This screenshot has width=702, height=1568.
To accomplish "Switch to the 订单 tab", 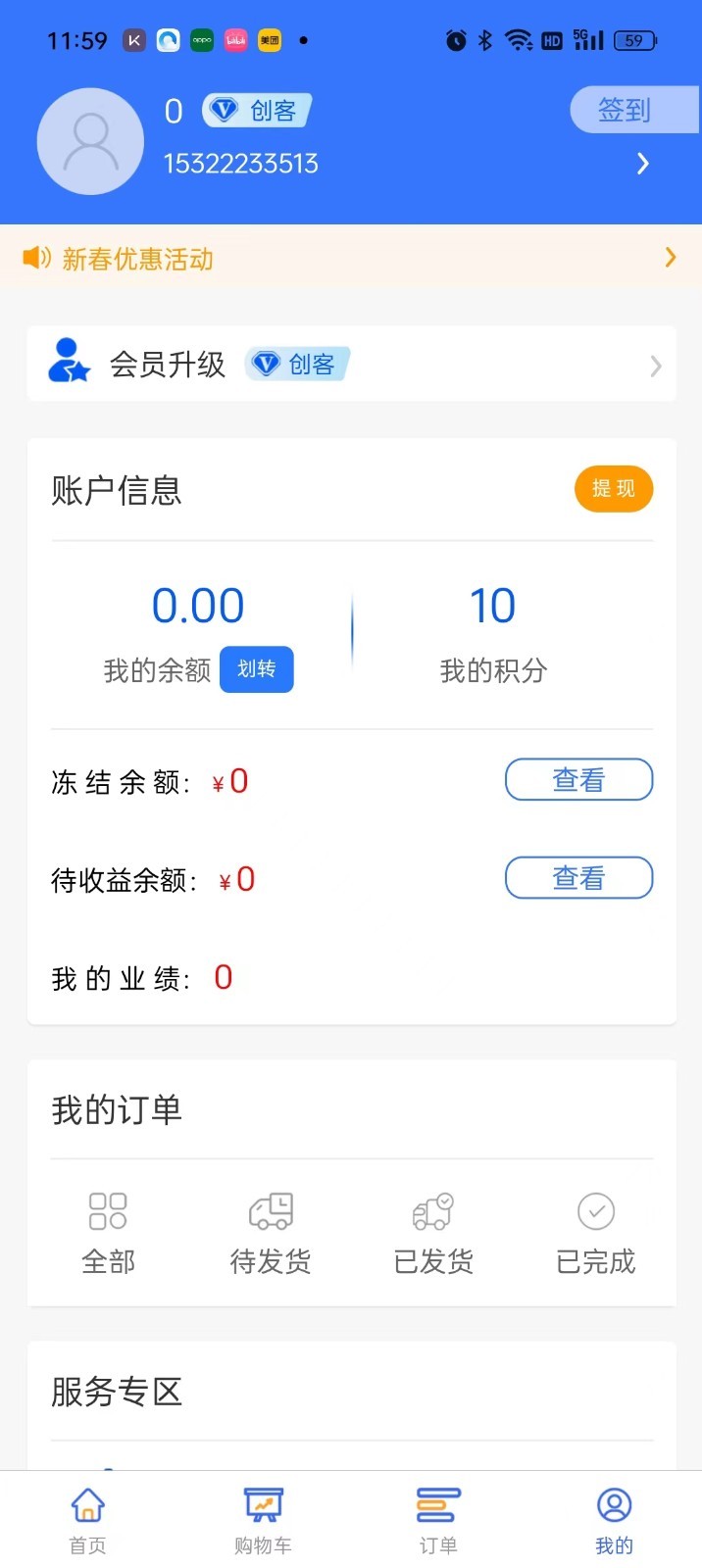I will tap(438, 1520).
